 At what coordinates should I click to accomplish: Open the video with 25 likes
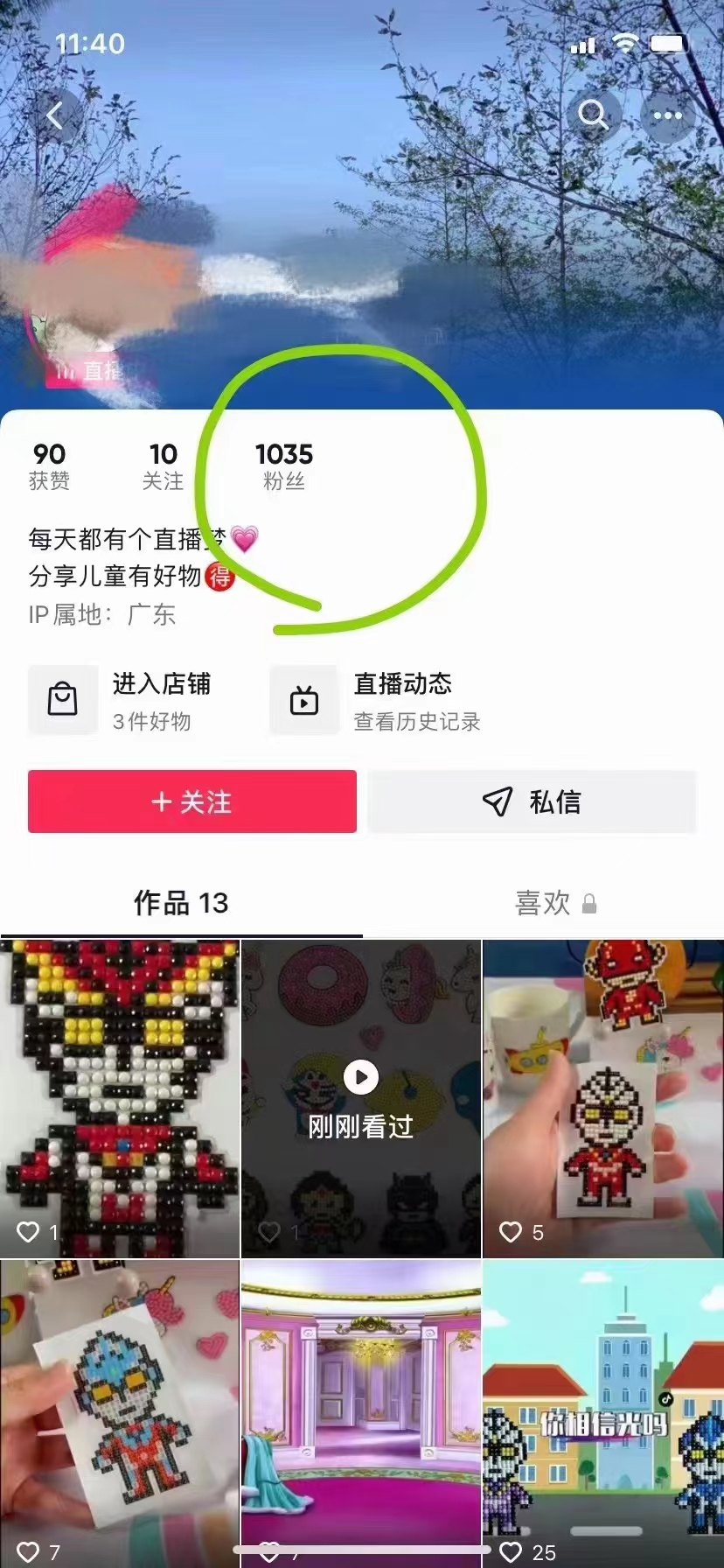603,1409
